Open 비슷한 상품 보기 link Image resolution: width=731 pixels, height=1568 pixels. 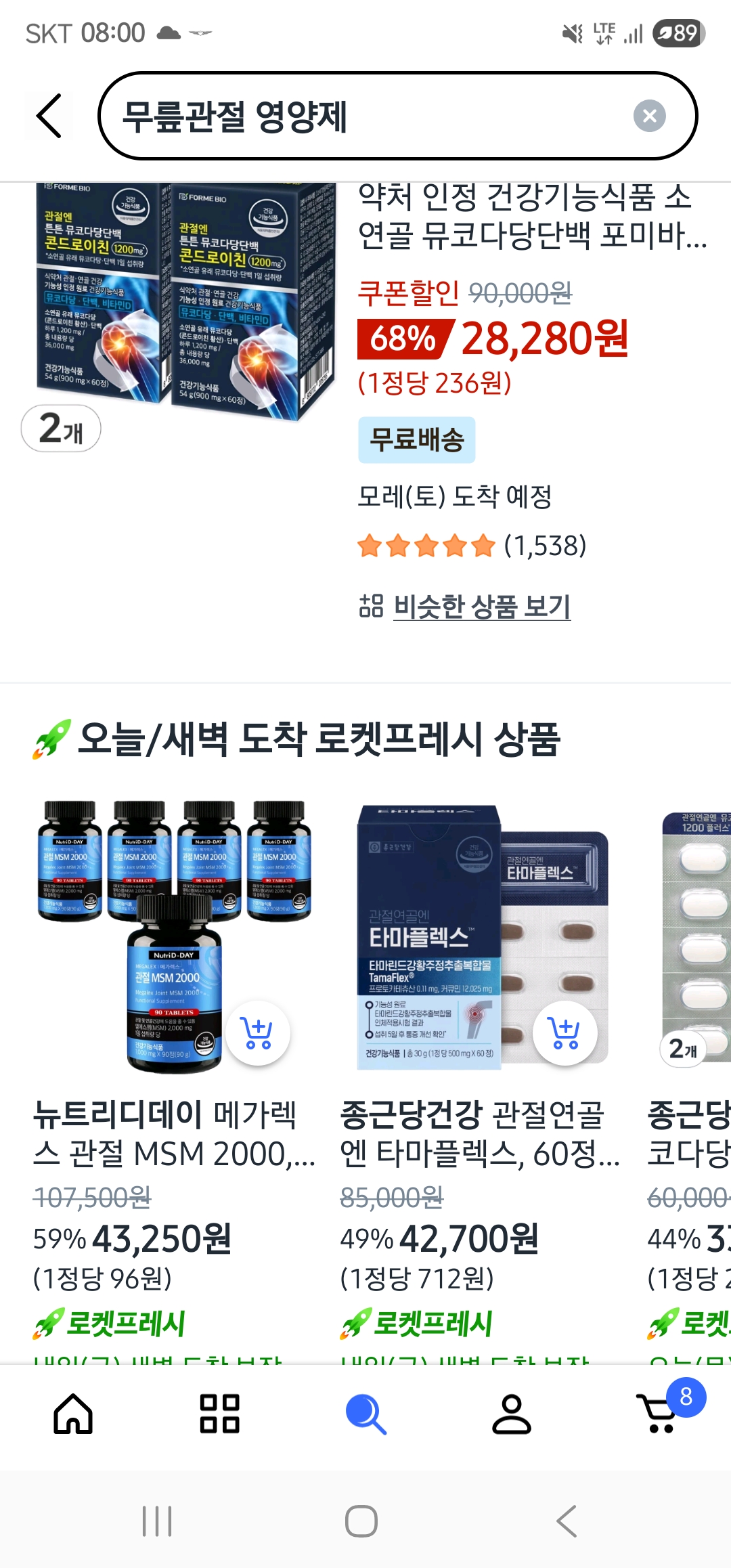[481, 606]
